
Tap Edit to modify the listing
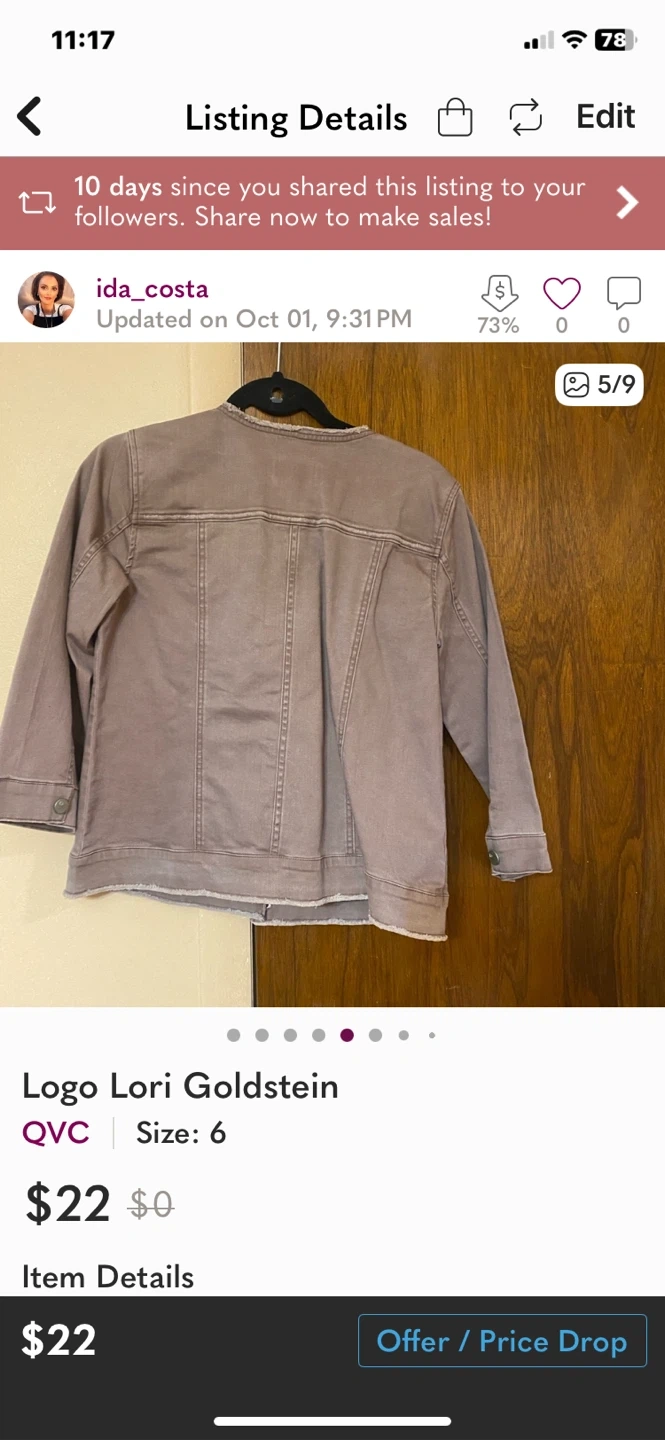(605, 117)
